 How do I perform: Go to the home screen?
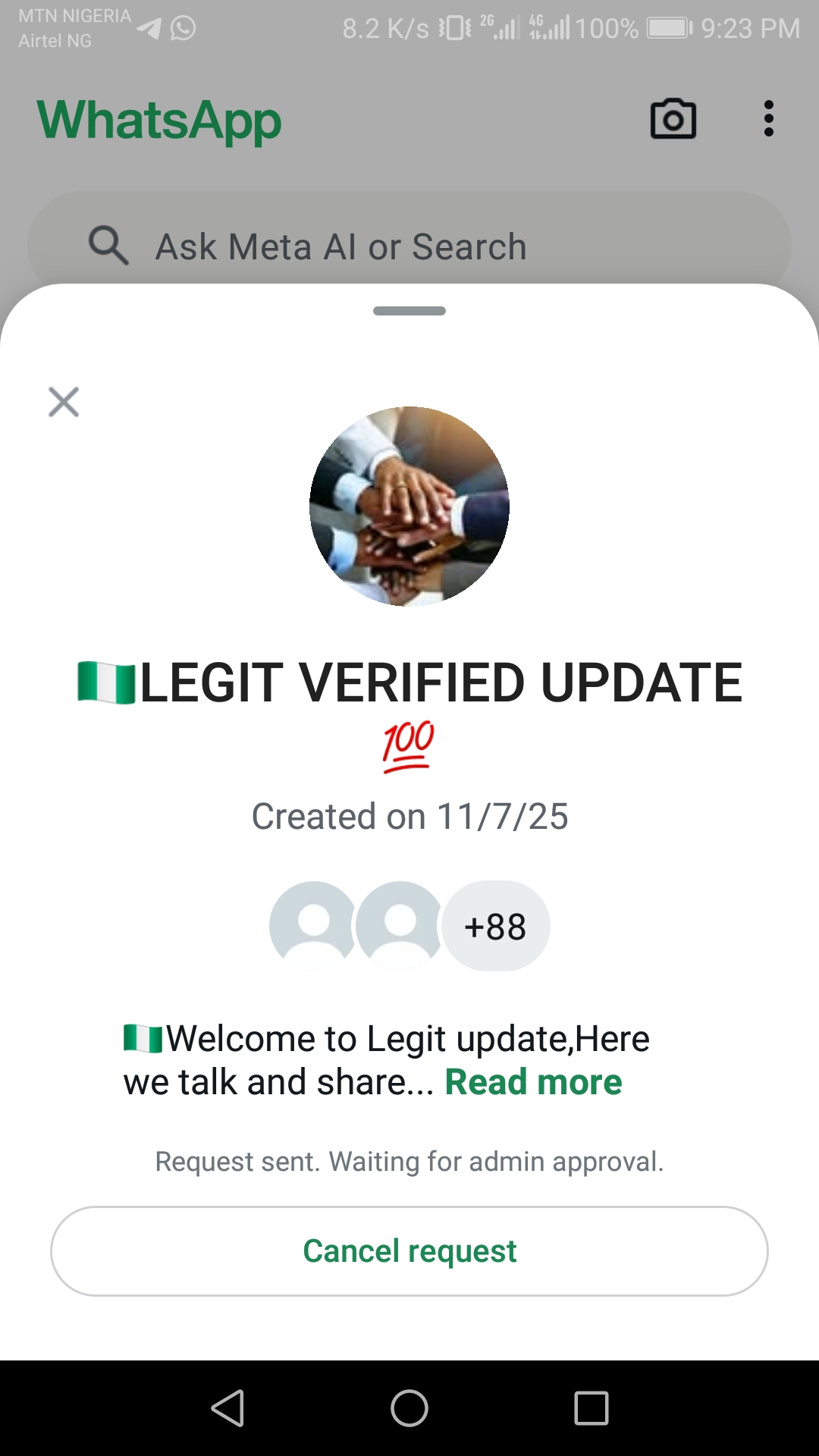[409, 1408]
